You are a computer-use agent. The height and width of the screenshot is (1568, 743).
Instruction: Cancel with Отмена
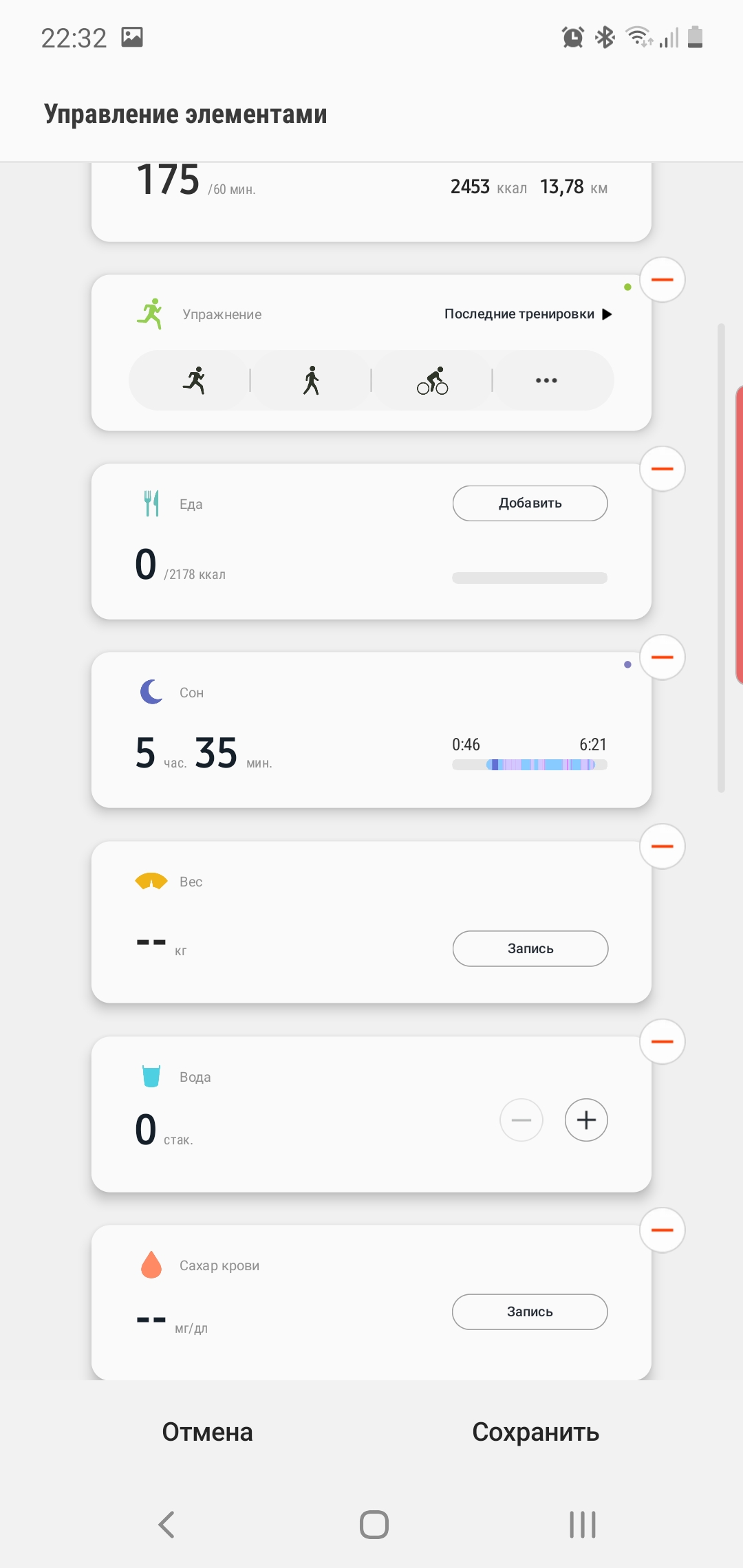click(207, 1433)
